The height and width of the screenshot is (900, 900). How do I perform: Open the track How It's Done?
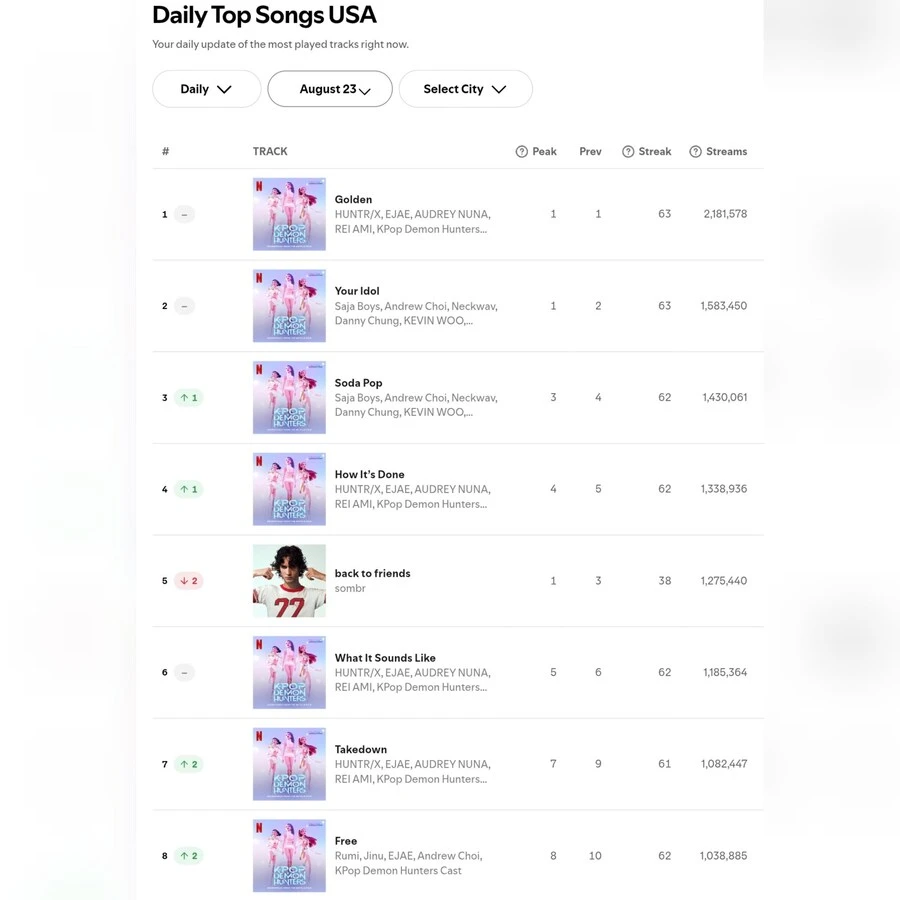click(369, 475)
